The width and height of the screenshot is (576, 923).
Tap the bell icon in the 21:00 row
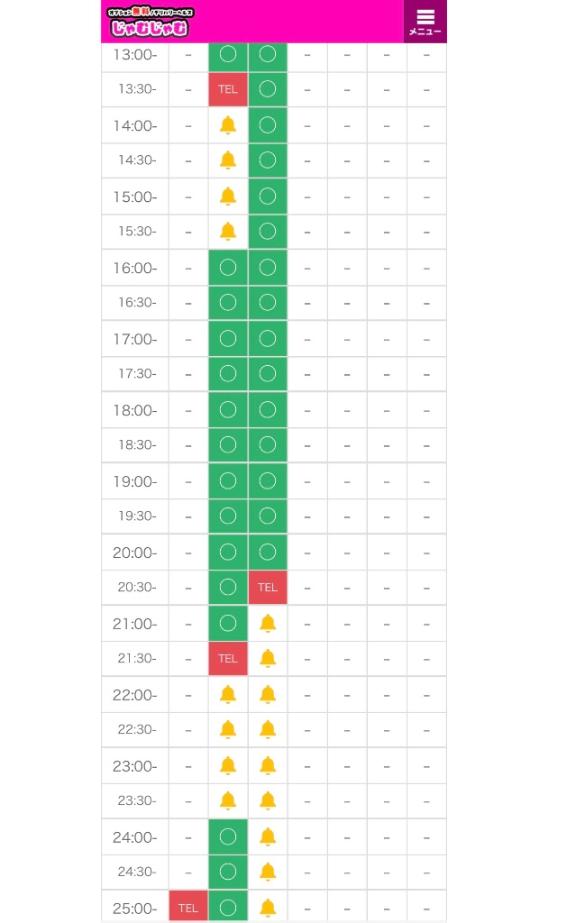click(x=268, y=623)
